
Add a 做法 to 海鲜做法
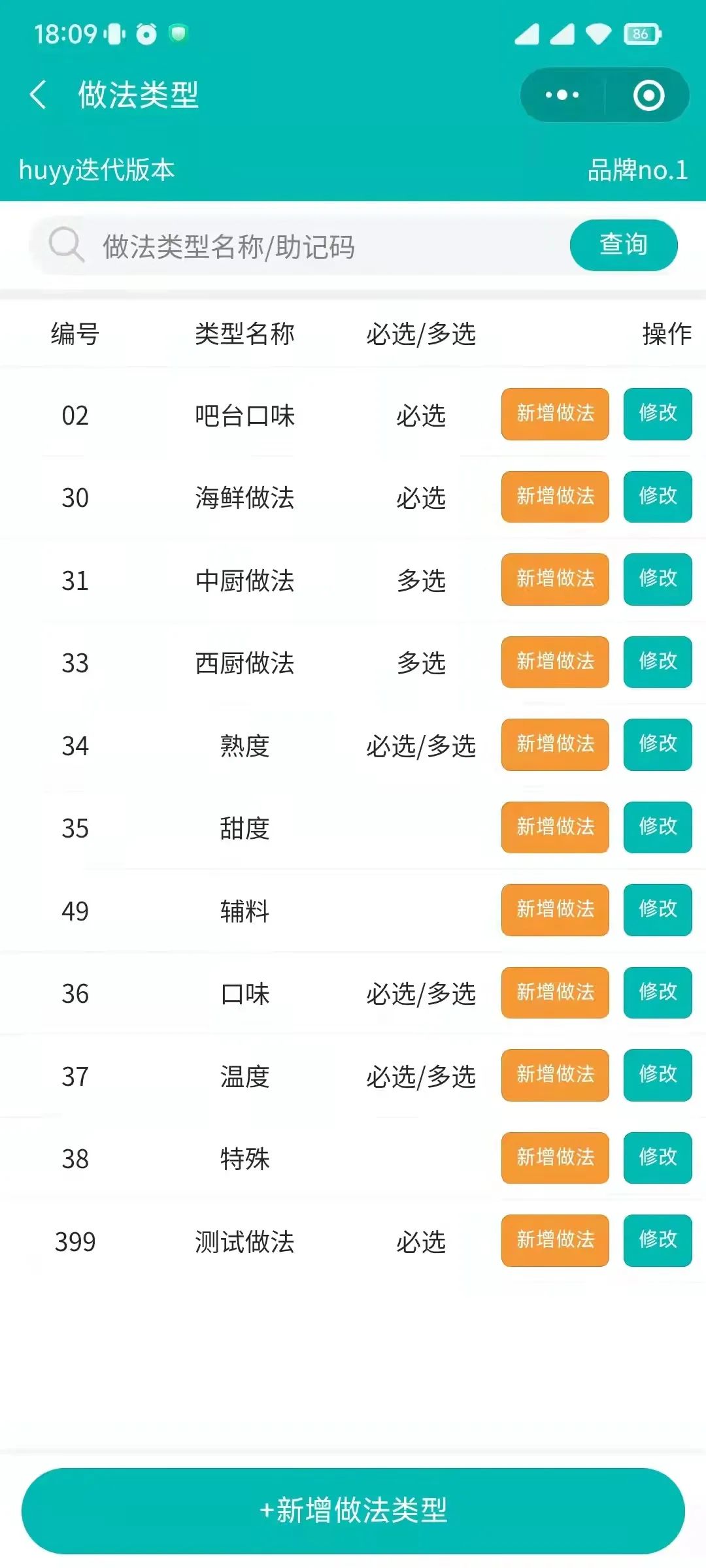555,497
